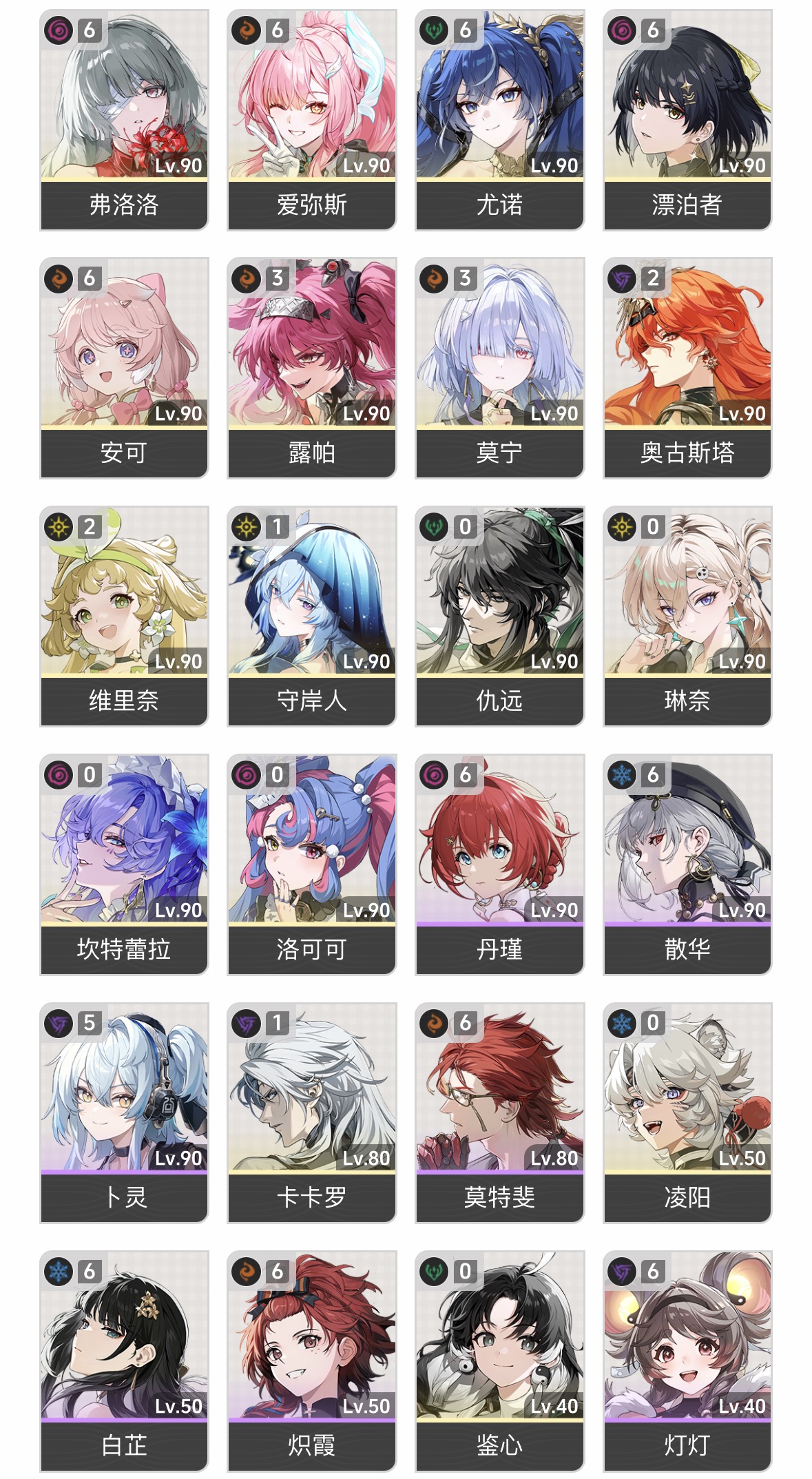This screenshot has height=1479, width=812.
Task: Select the 莫宁 card
Action: (x=500, y=368)
